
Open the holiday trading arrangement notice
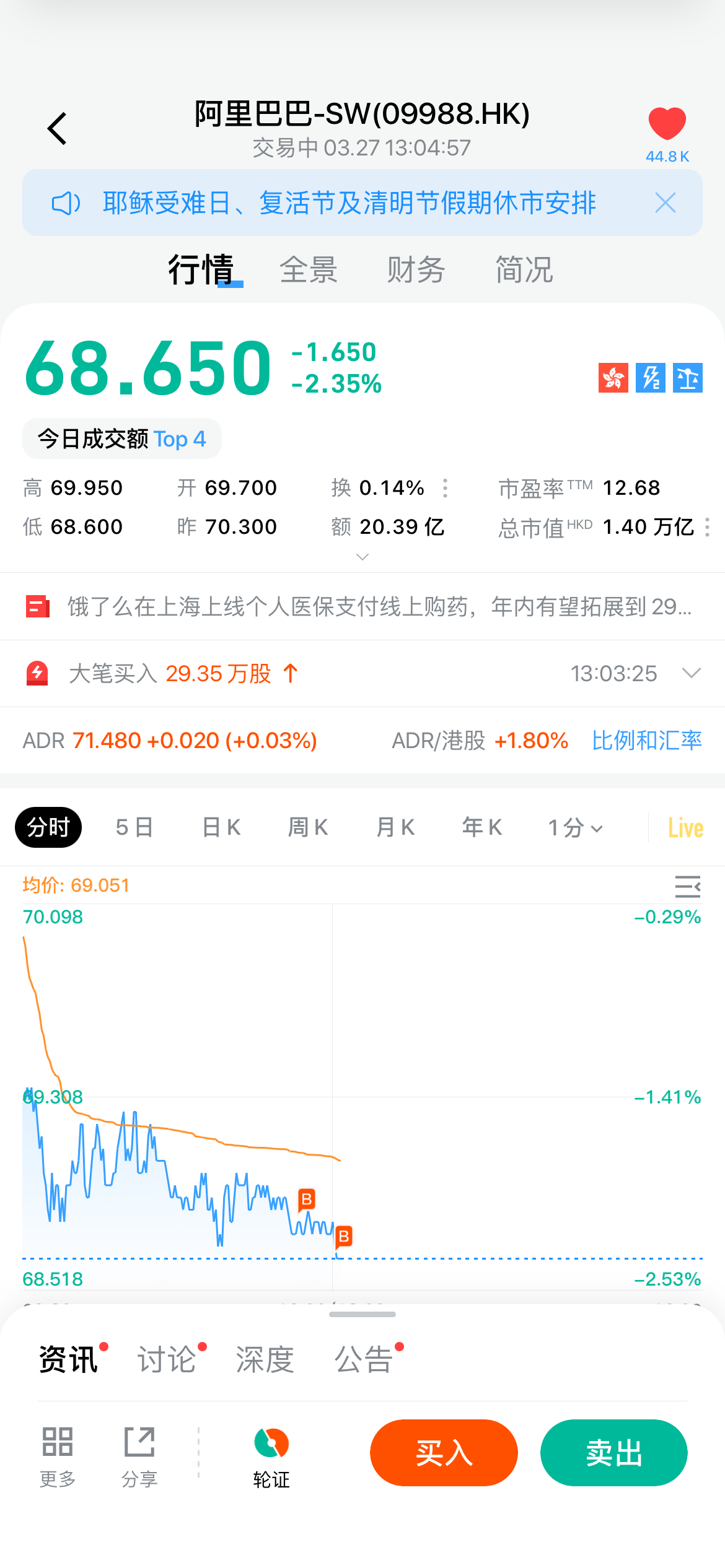coord(349,203)
